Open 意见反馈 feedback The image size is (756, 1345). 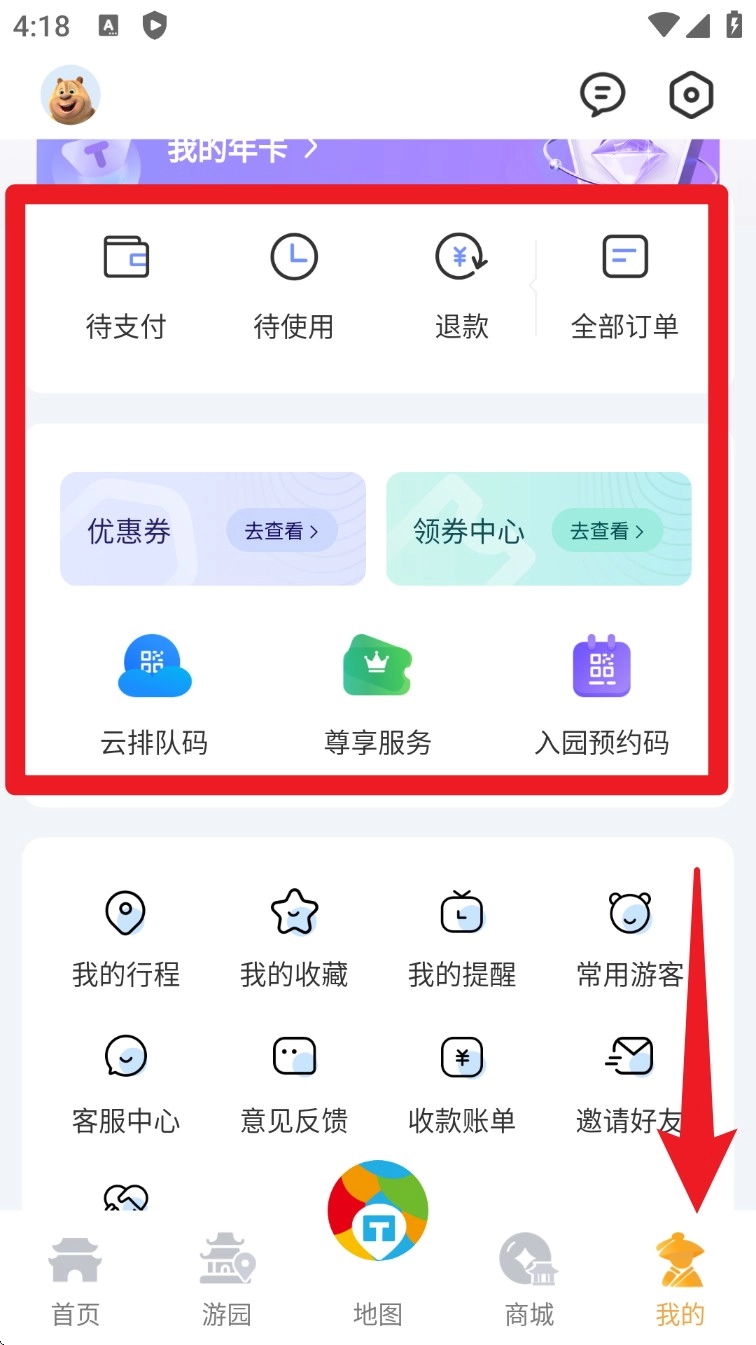[x=294, y=1083]
